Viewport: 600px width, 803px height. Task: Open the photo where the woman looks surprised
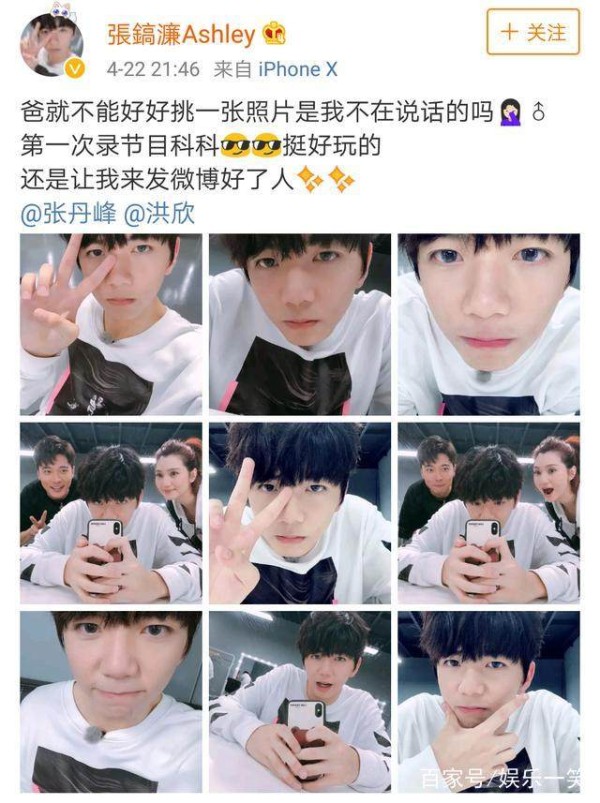click(488, 513)
